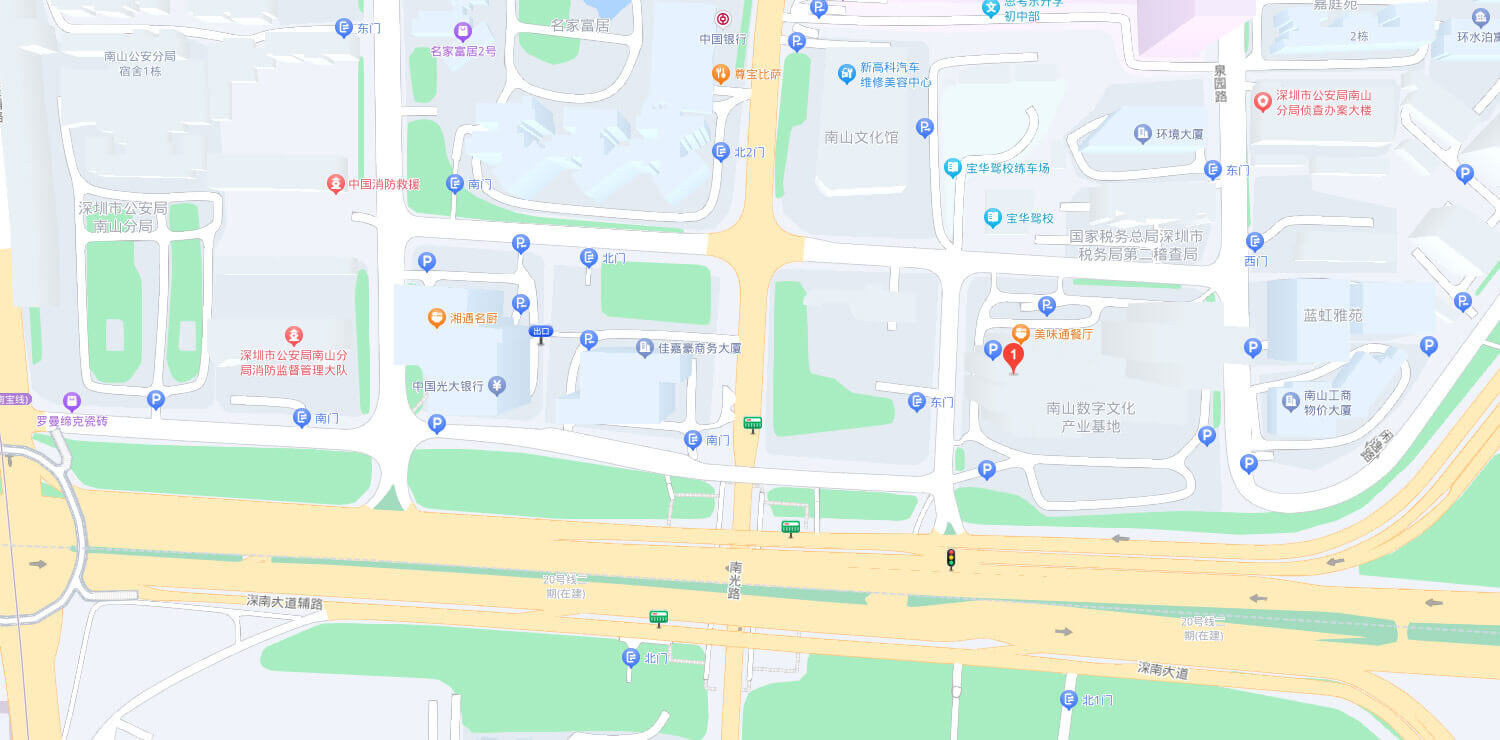Open the 中国光大银行 bank marker

coord(495,385)
